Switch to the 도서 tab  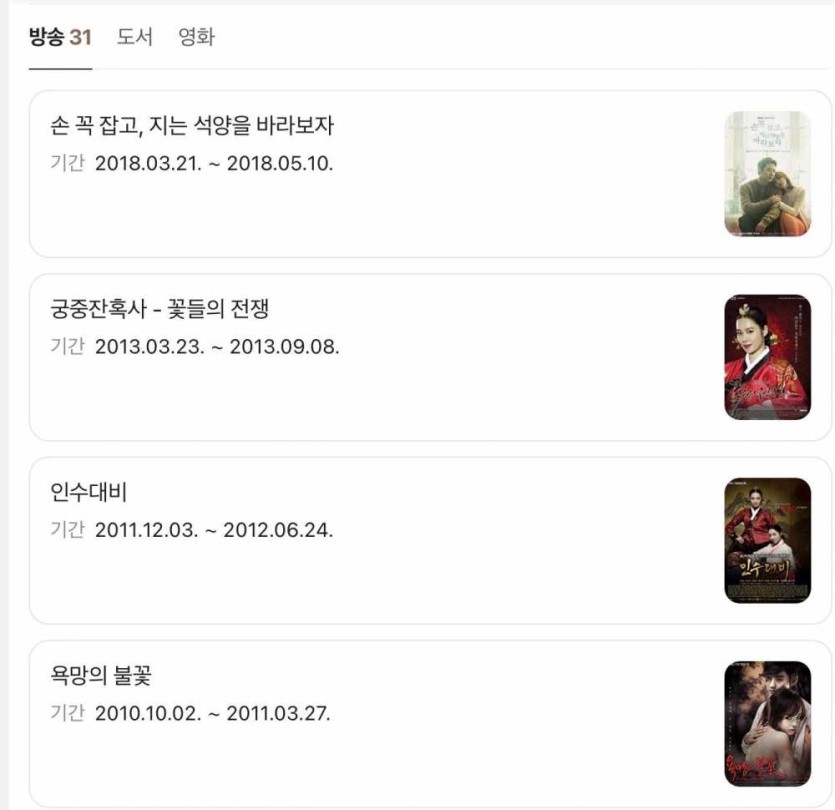(x=135, y=38)
